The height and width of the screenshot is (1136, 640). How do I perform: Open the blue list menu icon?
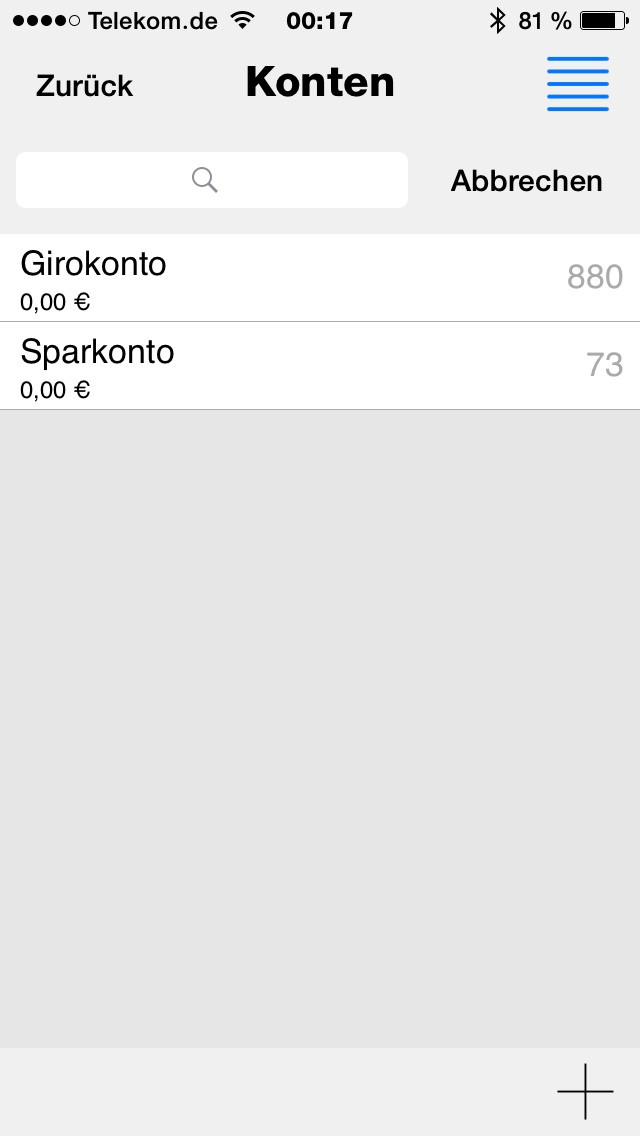click(578, 84)
